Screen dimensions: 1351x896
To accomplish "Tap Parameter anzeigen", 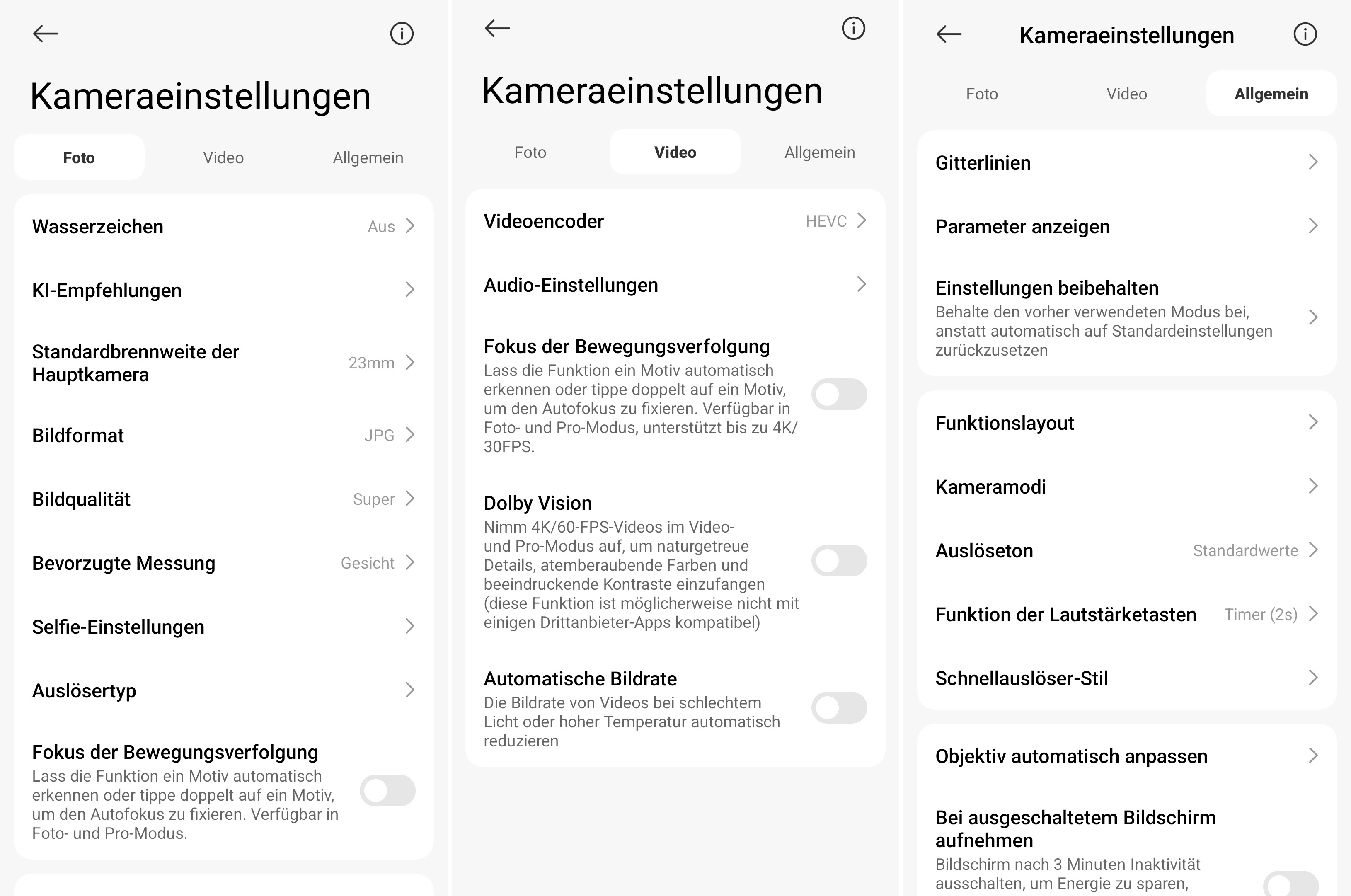I will [x=1126, y=227].
